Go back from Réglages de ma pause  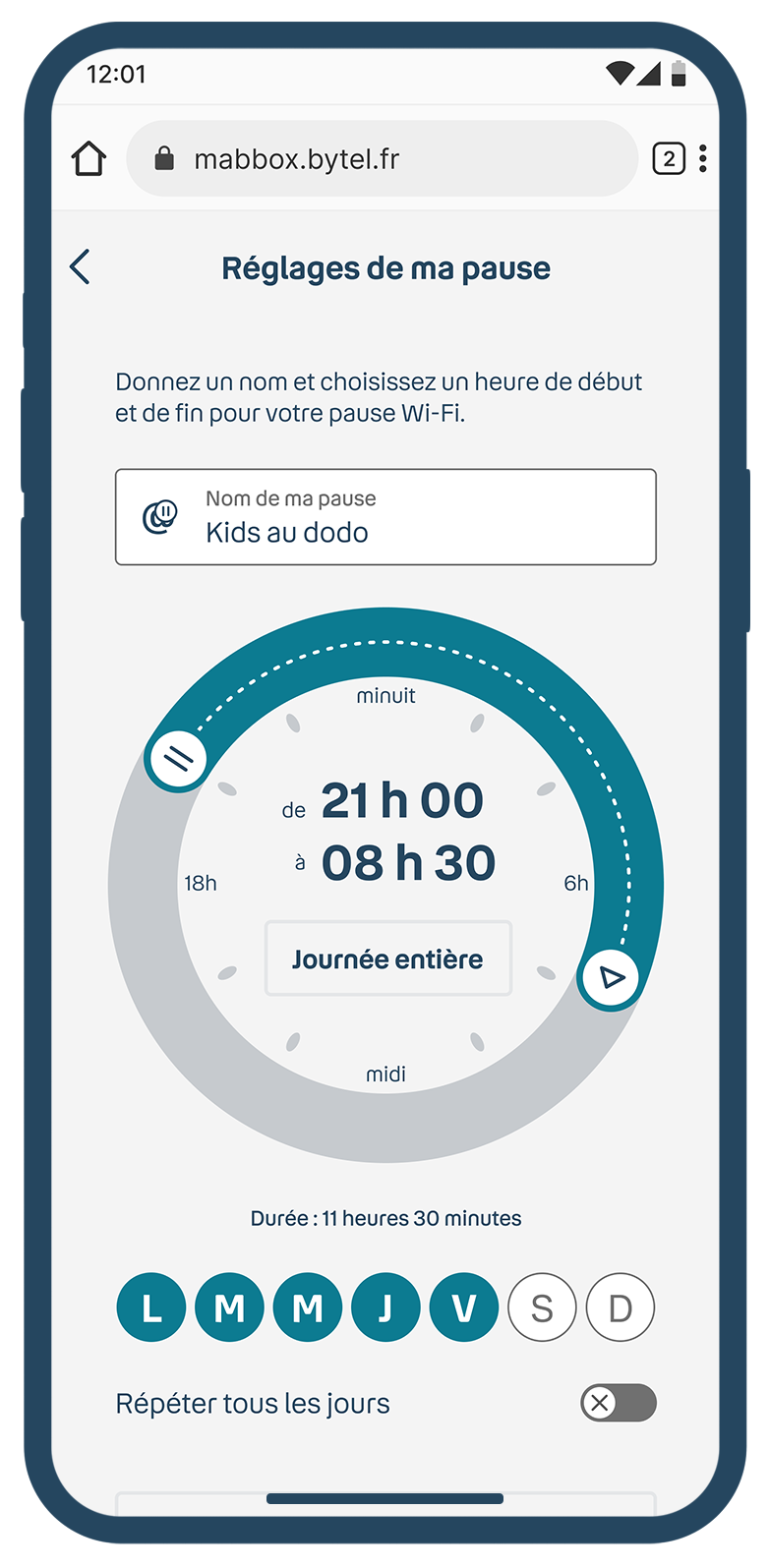(81, 266)
